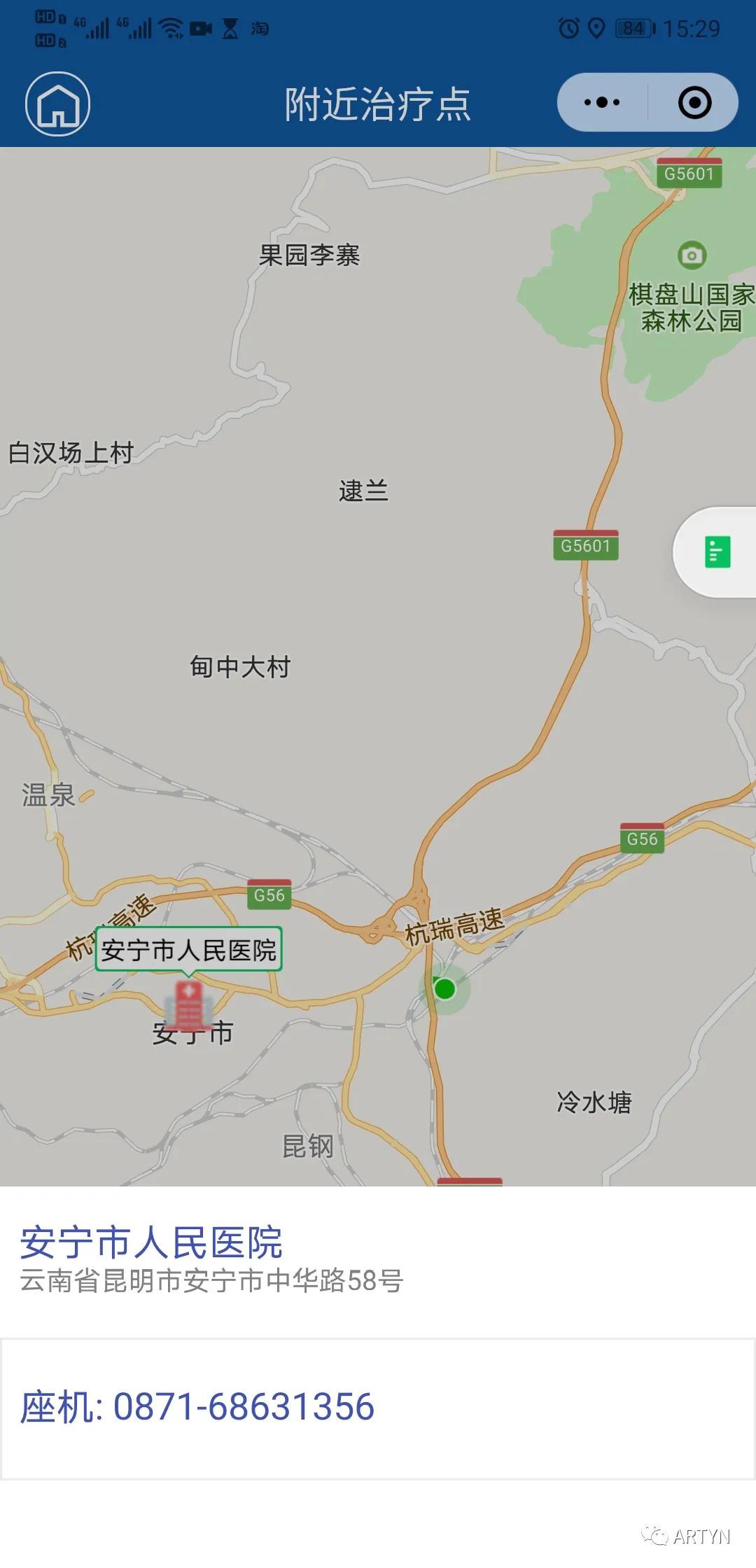
Task: Tap the green current-location dot
Action: tap(444, 988)
